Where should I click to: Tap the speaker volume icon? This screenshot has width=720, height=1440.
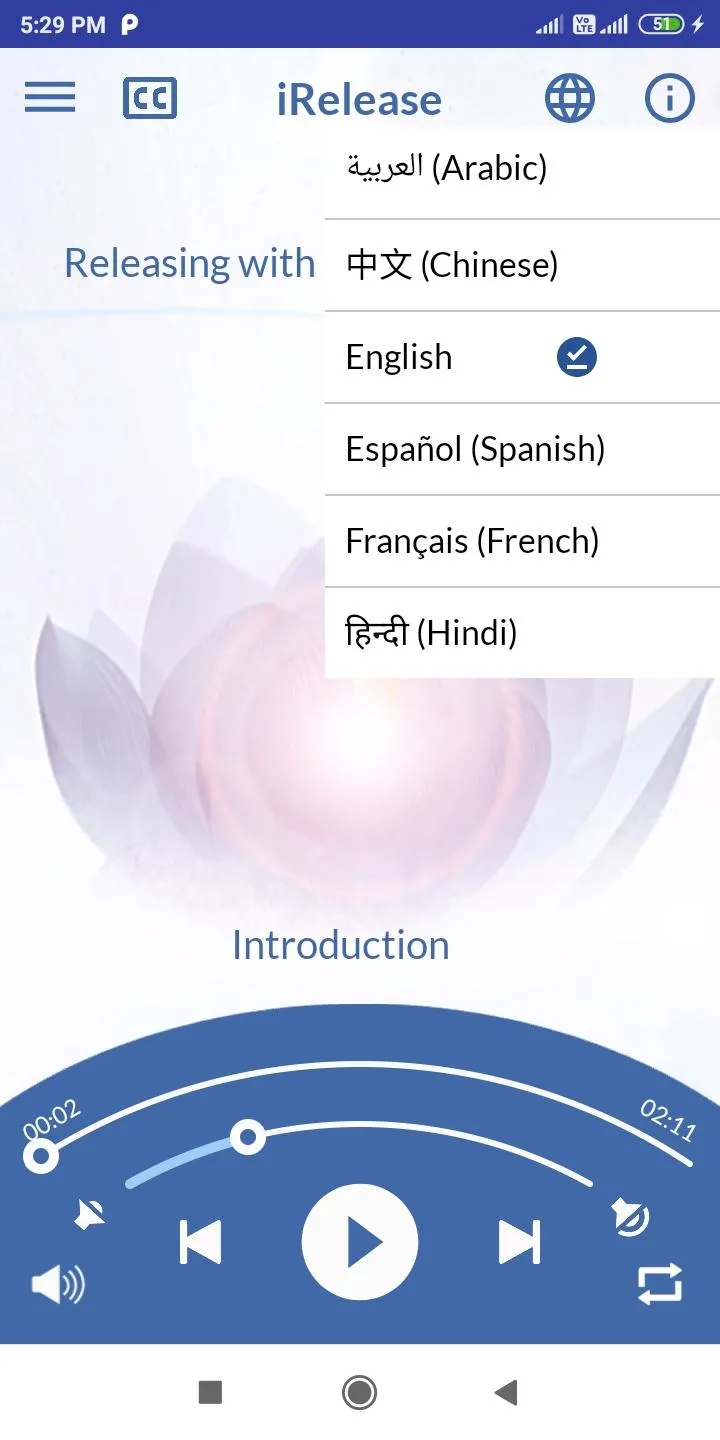(58, 1284)
